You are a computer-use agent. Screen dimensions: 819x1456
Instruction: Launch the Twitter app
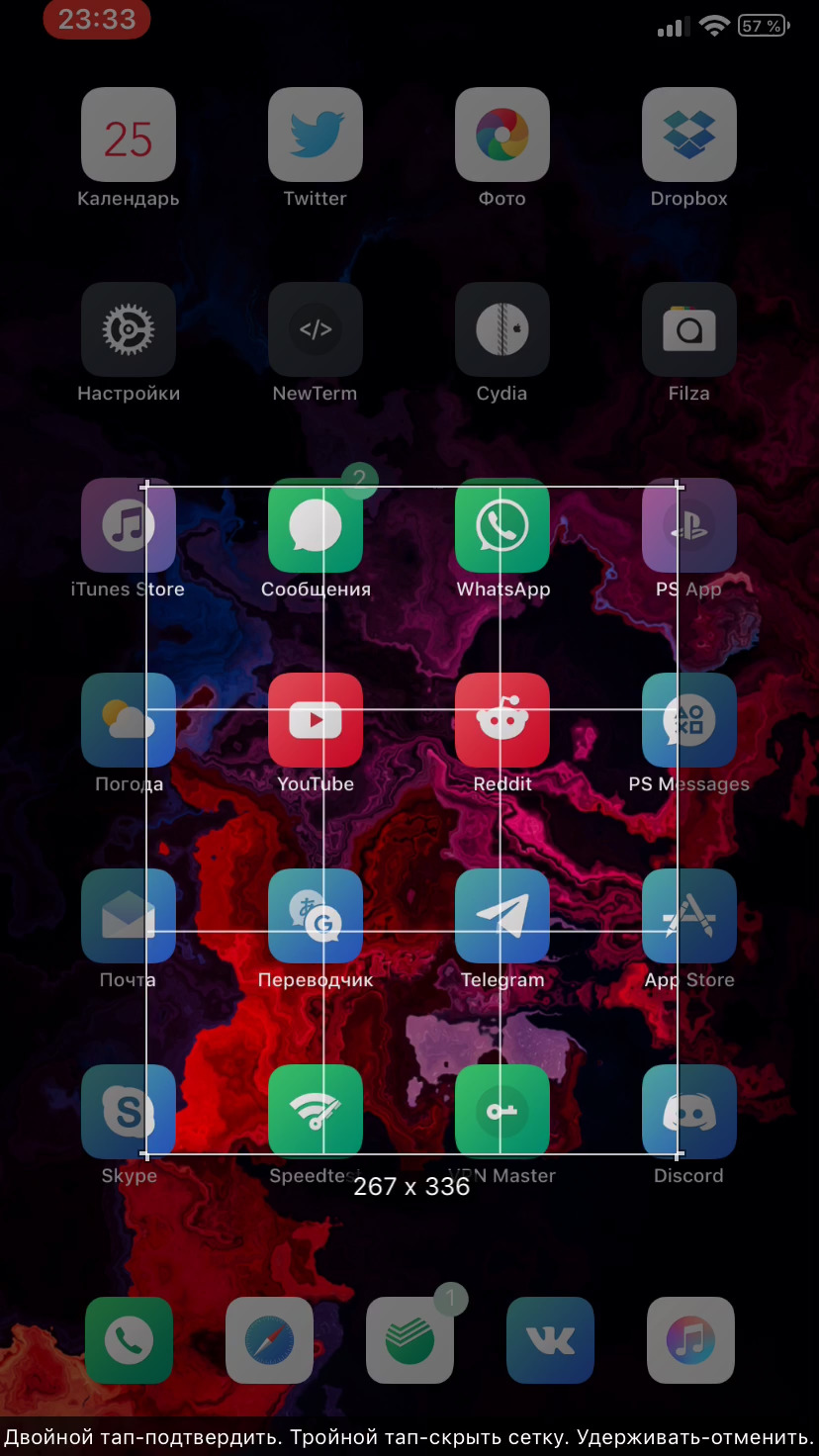point(316,135)
